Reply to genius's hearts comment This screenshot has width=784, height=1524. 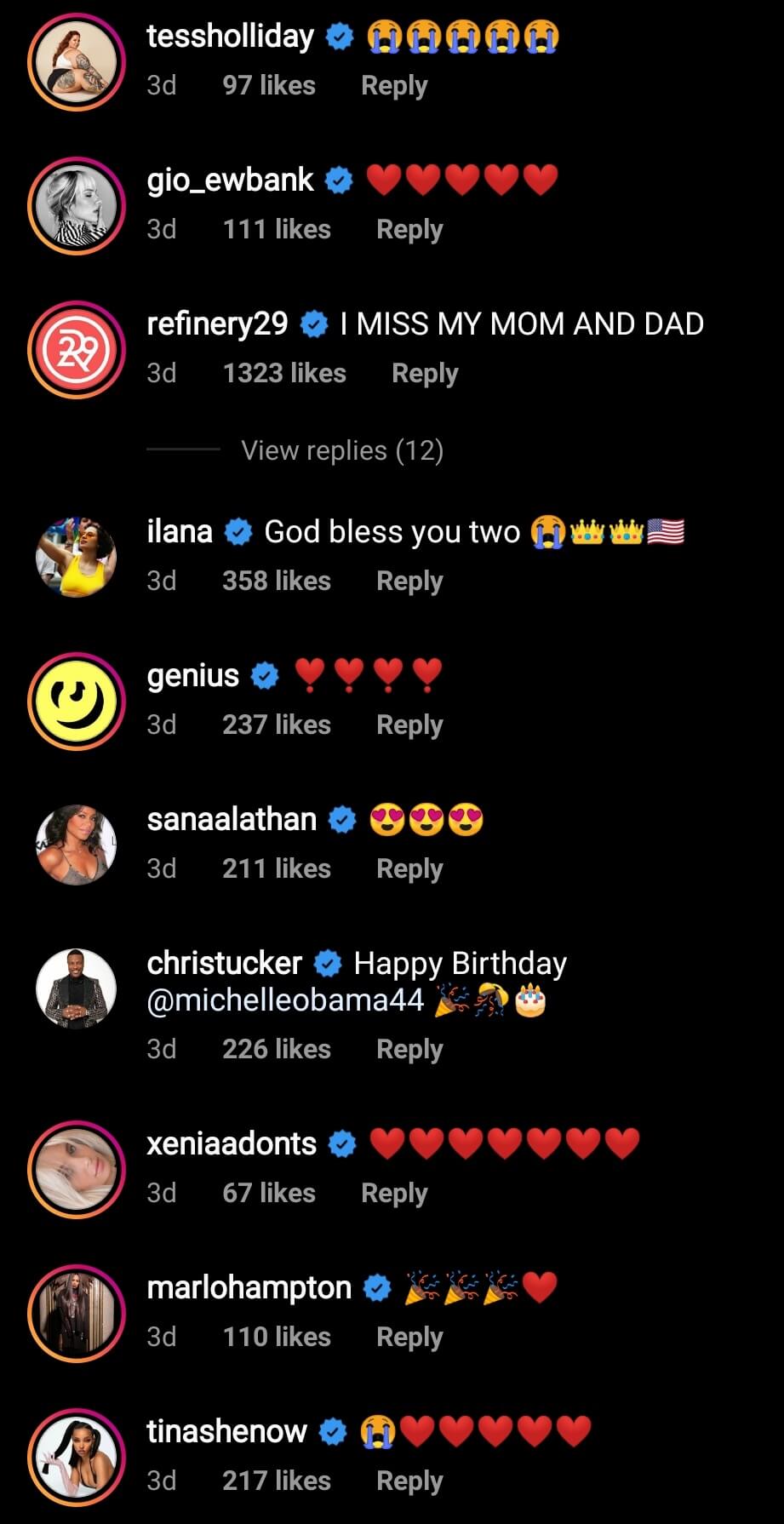pos(409,725)
